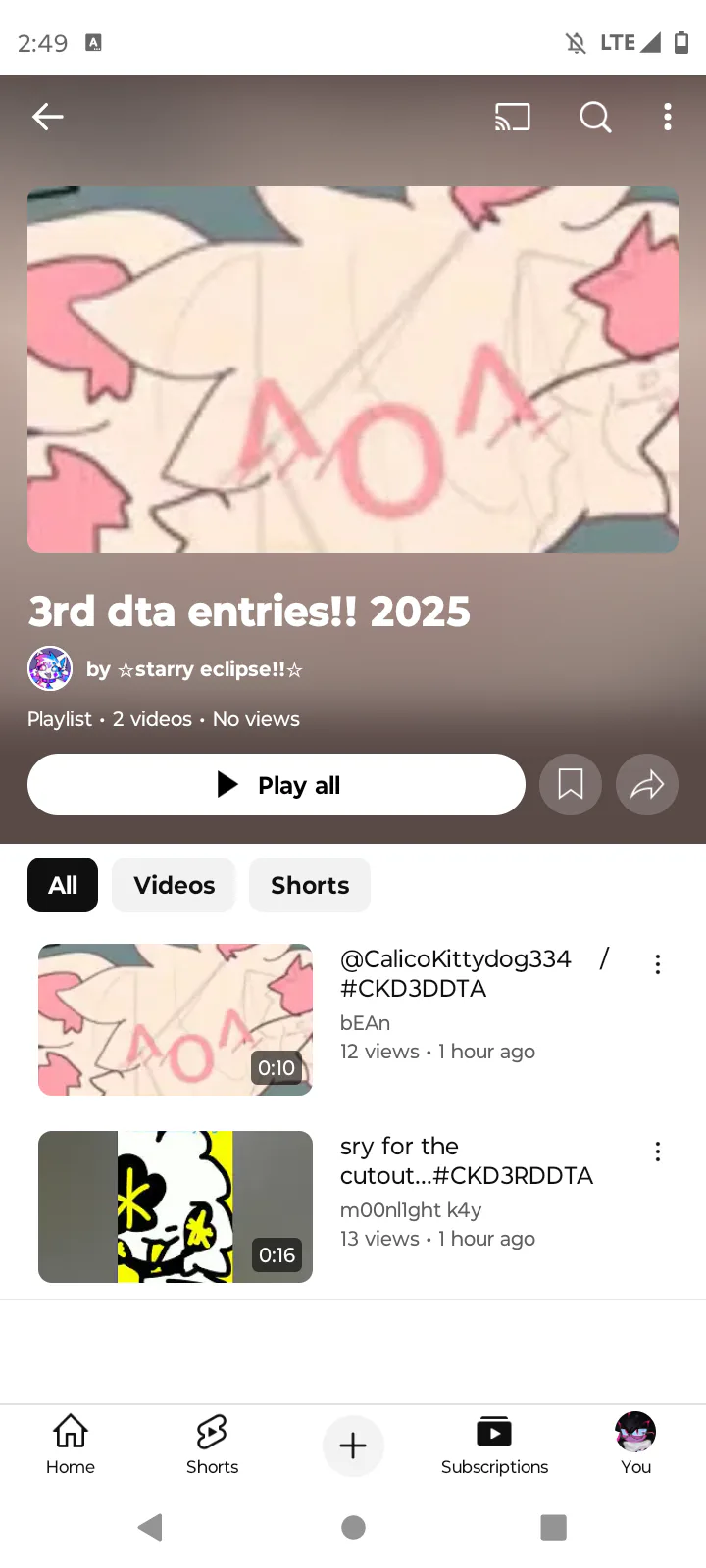This screenshot has height=1568, width=706.
Task: Open options for the bEAn video
Action: pyautogui.click(x=658, y=964)
